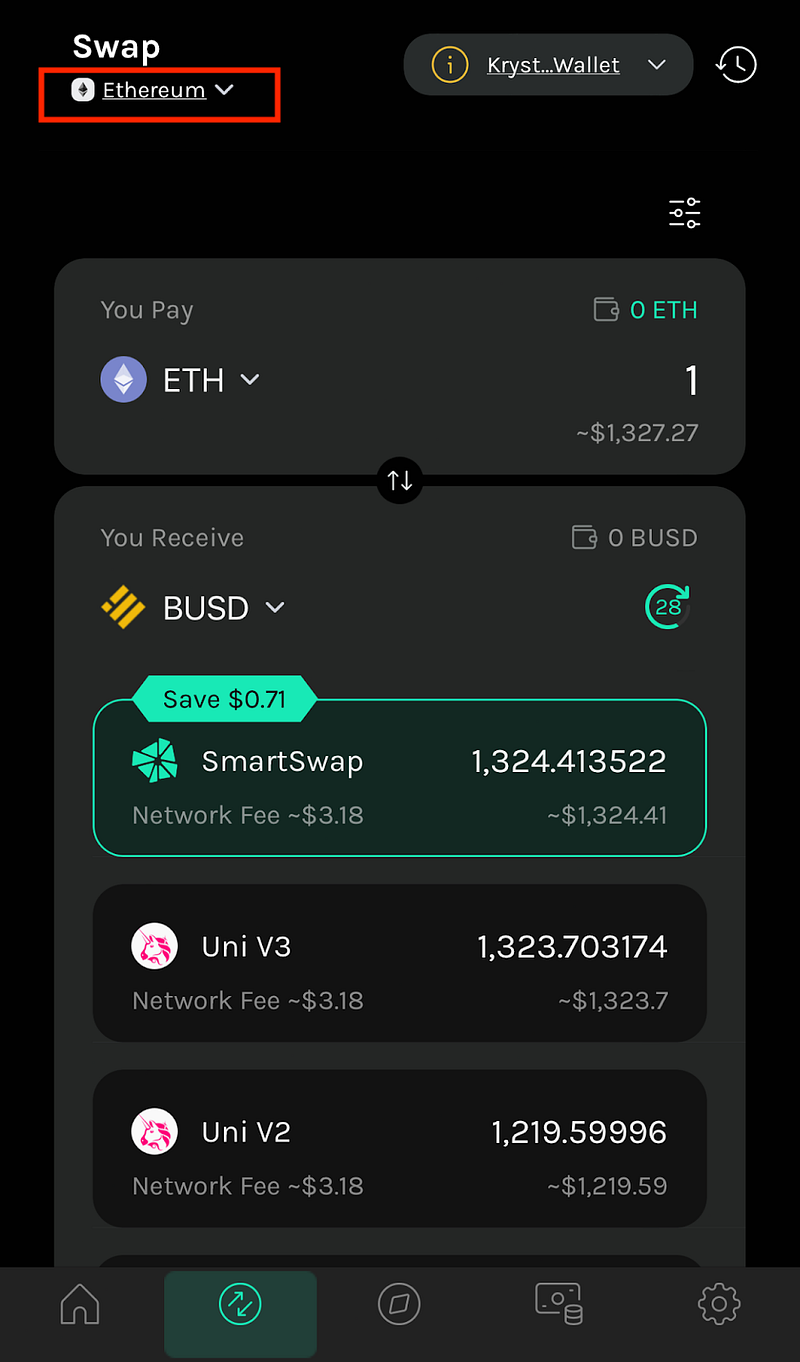Open the Earn tab with coins icon
The height and width of the screenshot is (1362, 800).
[x=559, y=1304]
